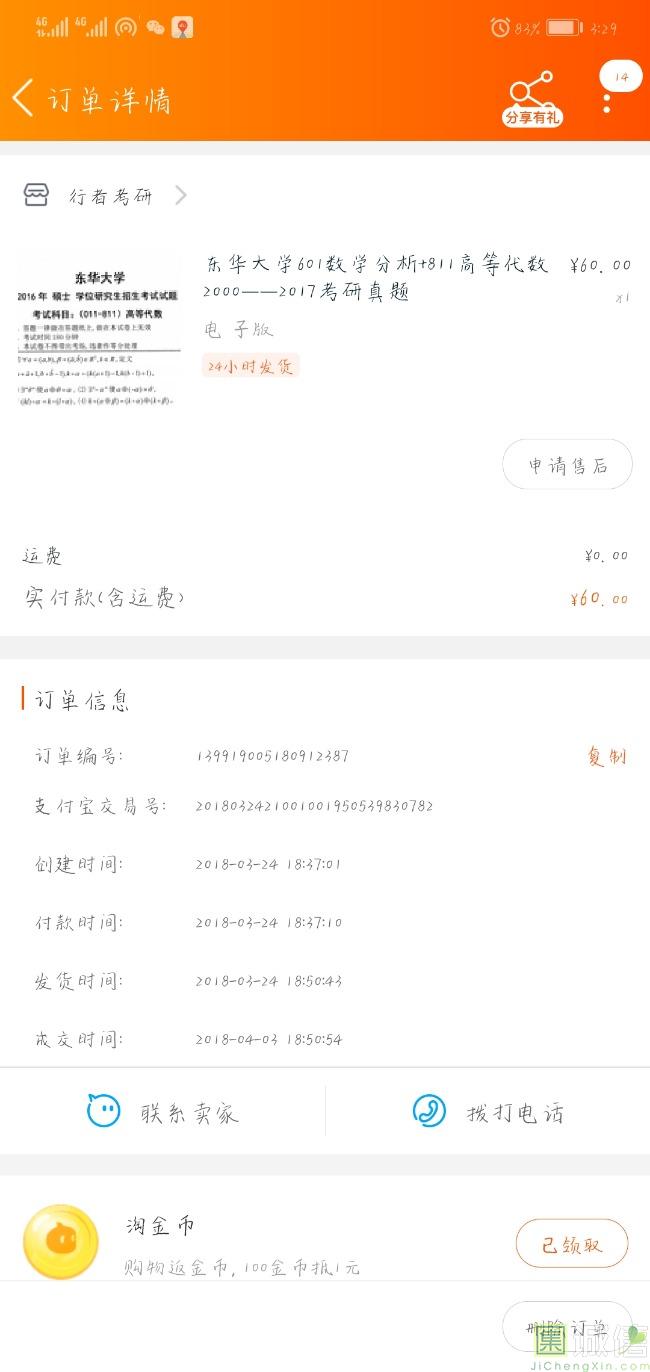Viewport: 650px width, 1372px height.
Task: Open the 行者考研 shop page
Action: tap(108, 196)
